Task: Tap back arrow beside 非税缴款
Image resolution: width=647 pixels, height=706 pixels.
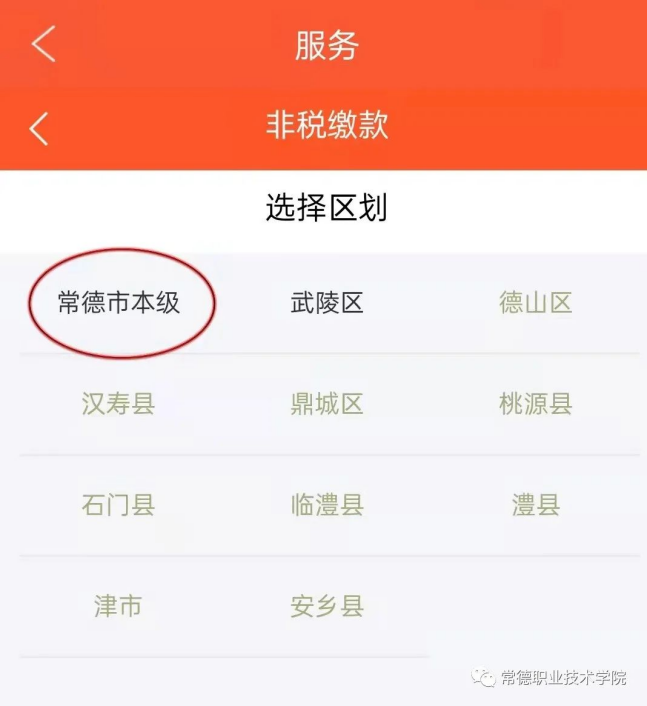Action: [x=39, y=128]
